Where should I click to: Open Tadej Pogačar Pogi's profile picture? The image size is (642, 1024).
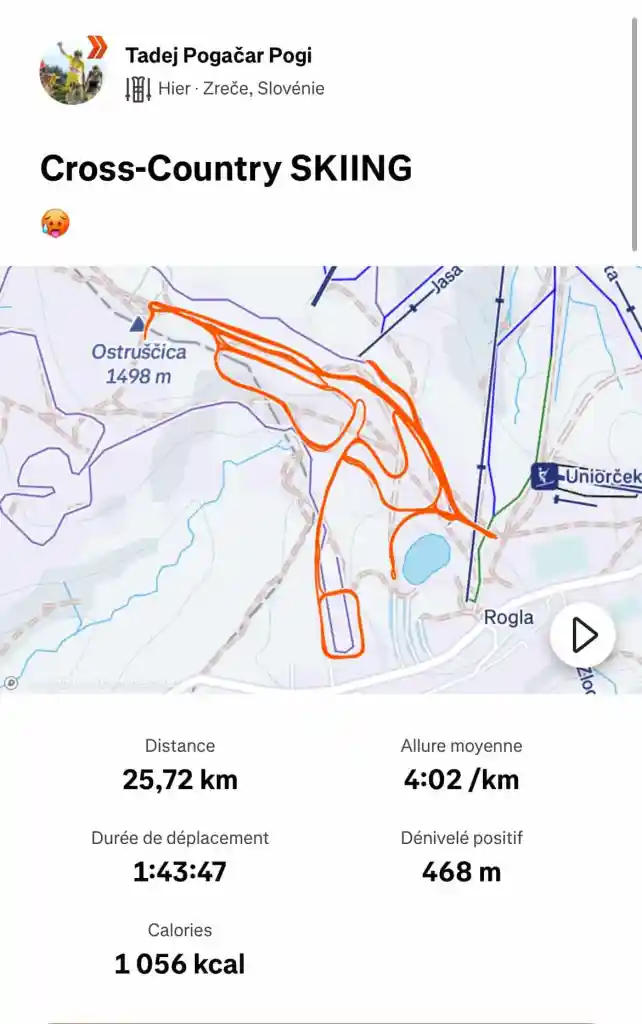tap(73, 71)
